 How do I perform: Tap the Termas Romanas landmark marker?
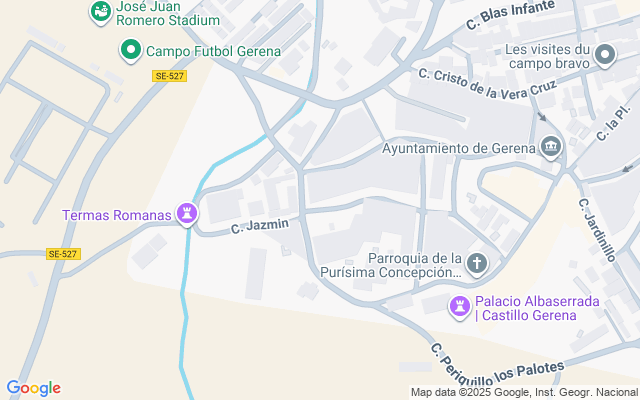pyautogui.click(x=187, y=214)
